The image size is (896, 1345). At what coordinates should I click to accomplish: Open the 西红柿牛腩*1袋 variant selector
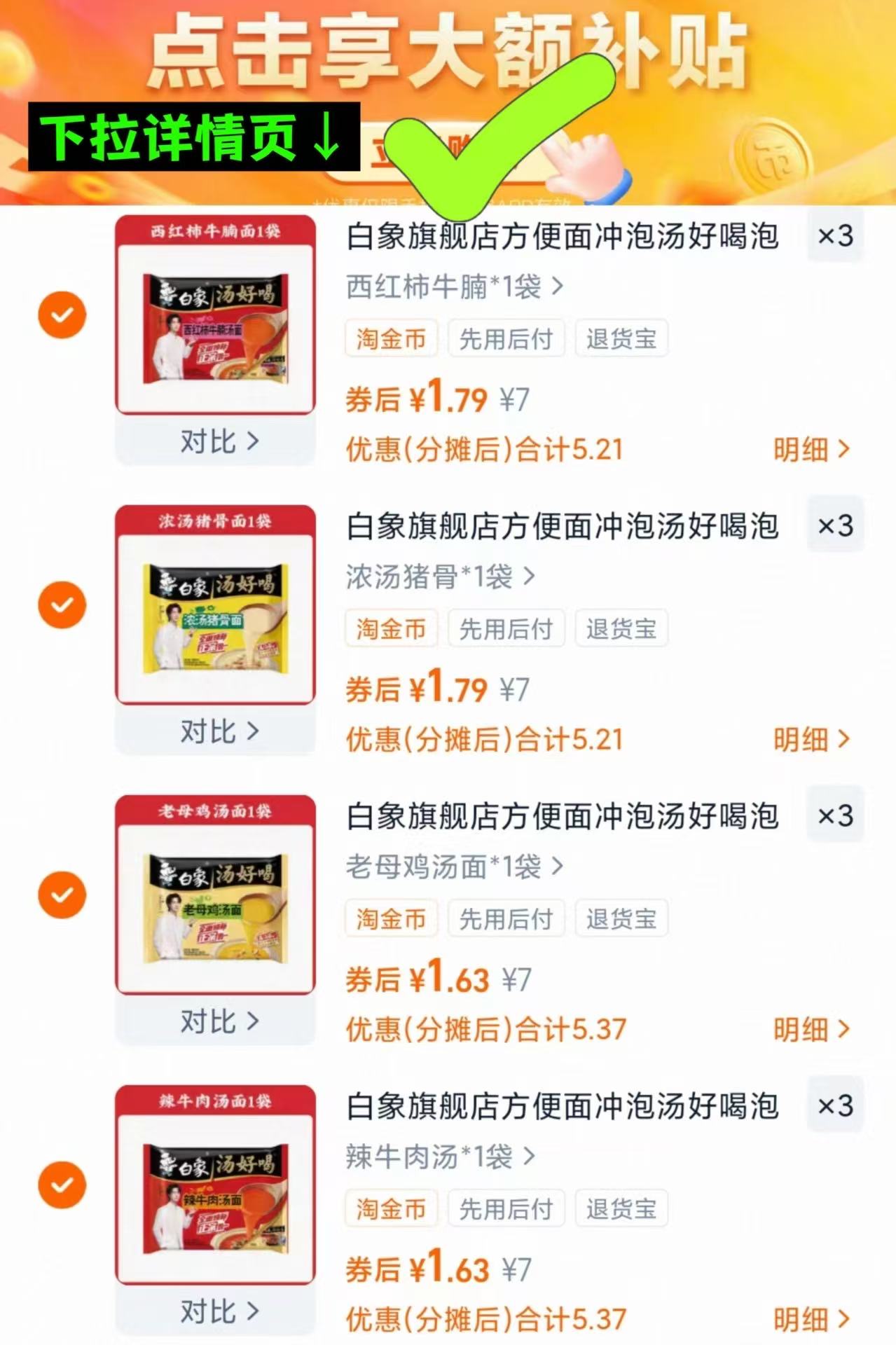(452, 285)
